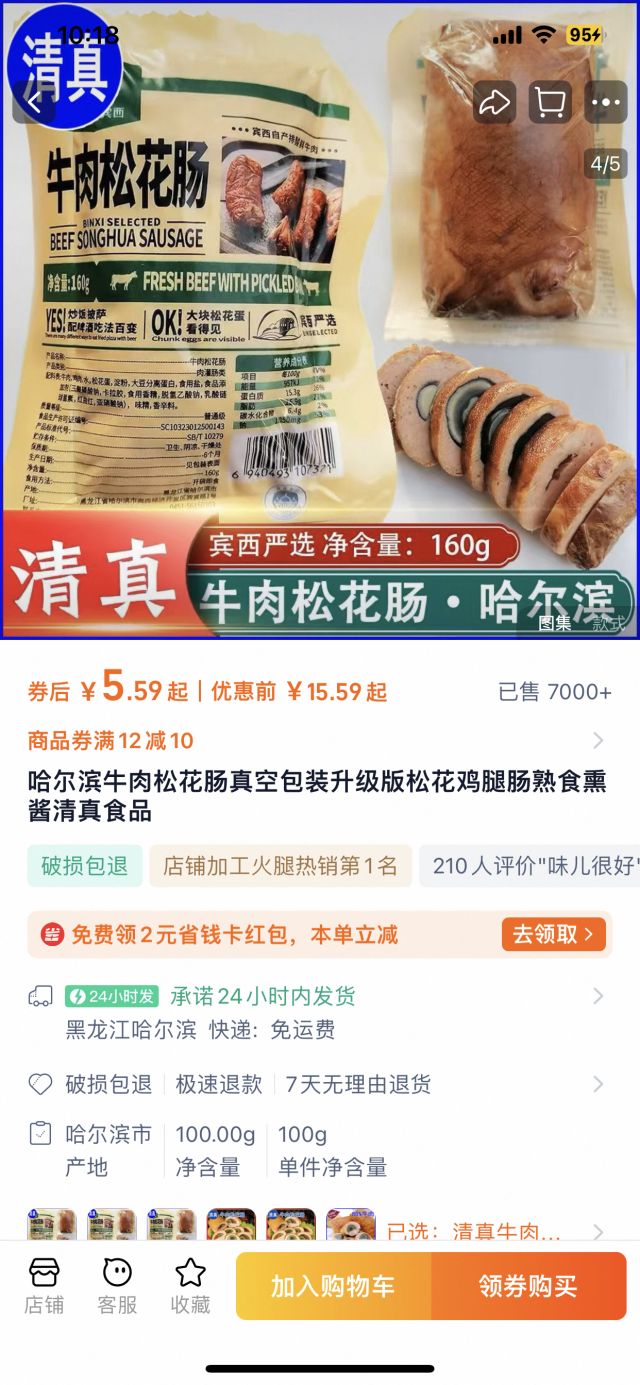
Task: Open the three-dot overflow menu
Action: click(606, 102)
